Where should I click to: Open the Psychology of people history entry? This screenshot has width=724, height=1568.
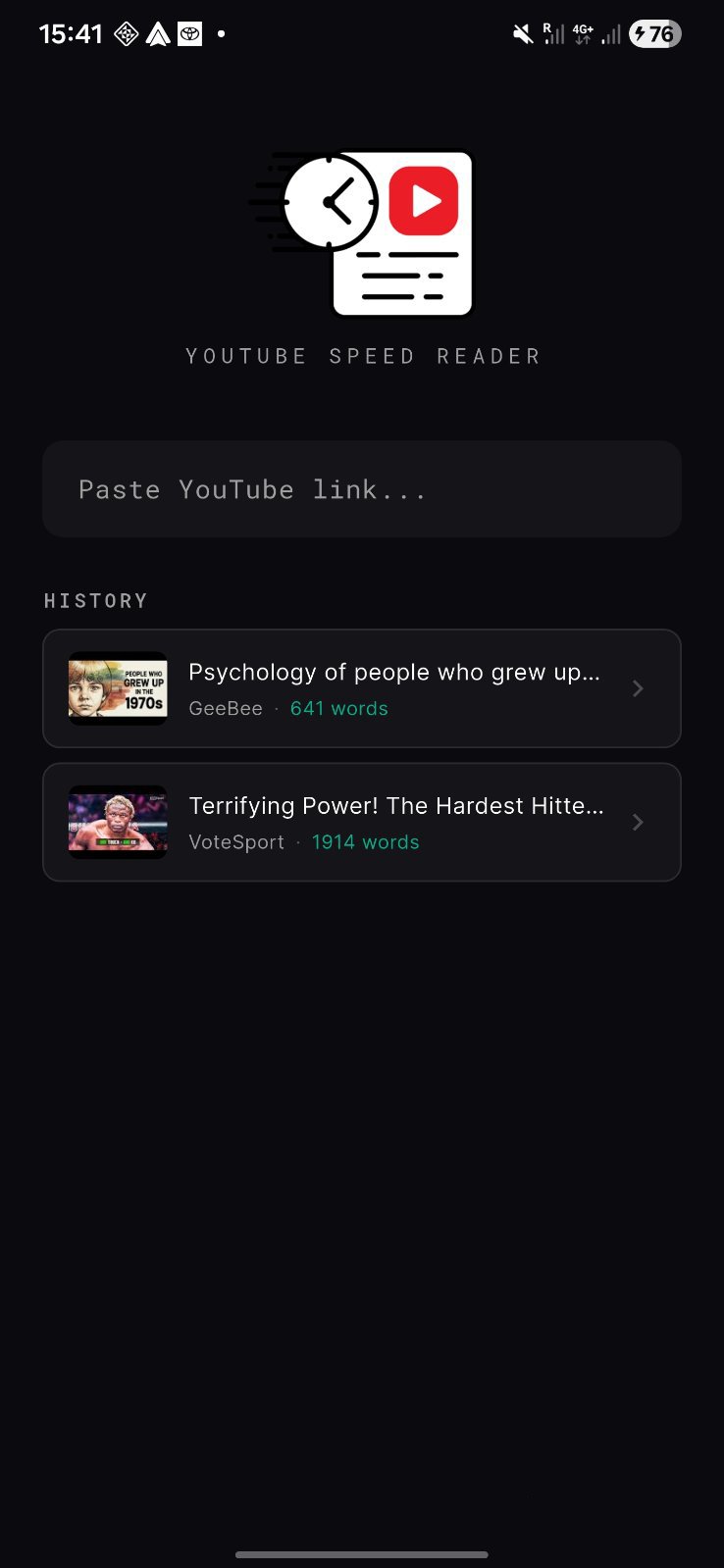click(361, 688)
